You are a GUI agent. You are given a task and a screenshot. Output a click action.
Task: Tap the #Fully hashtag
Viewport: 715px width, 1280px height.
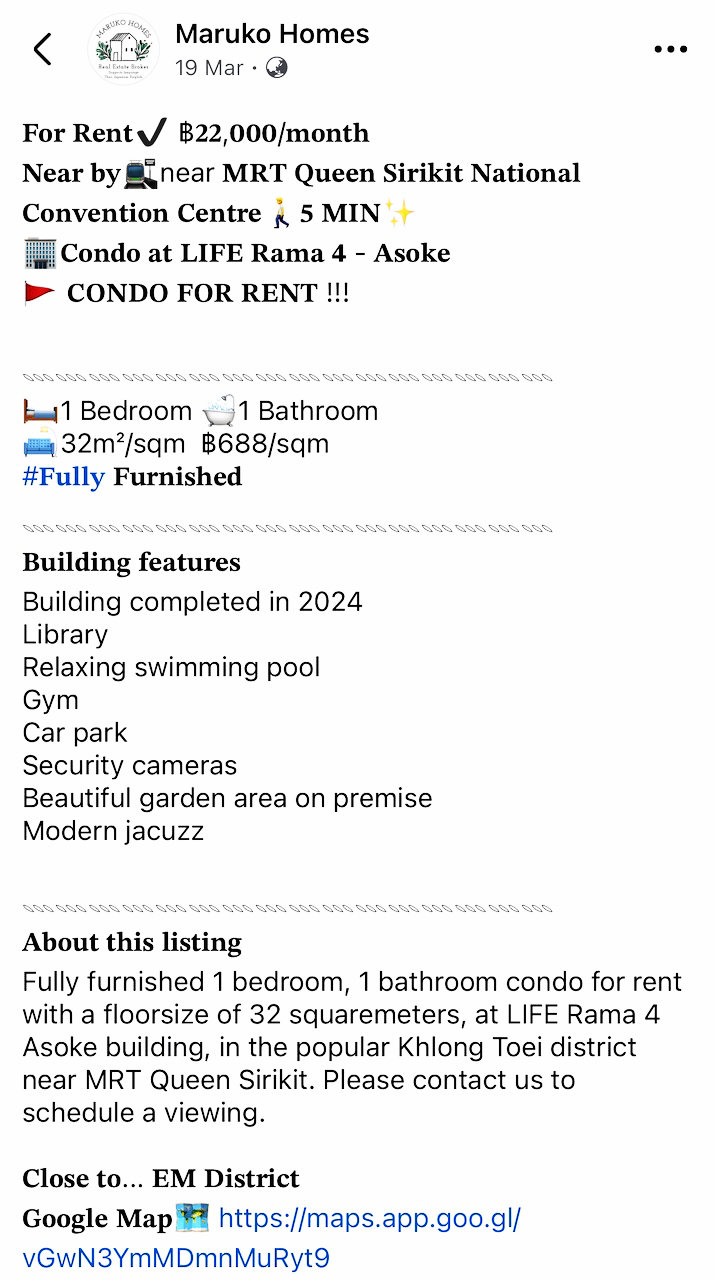(63, 477)
